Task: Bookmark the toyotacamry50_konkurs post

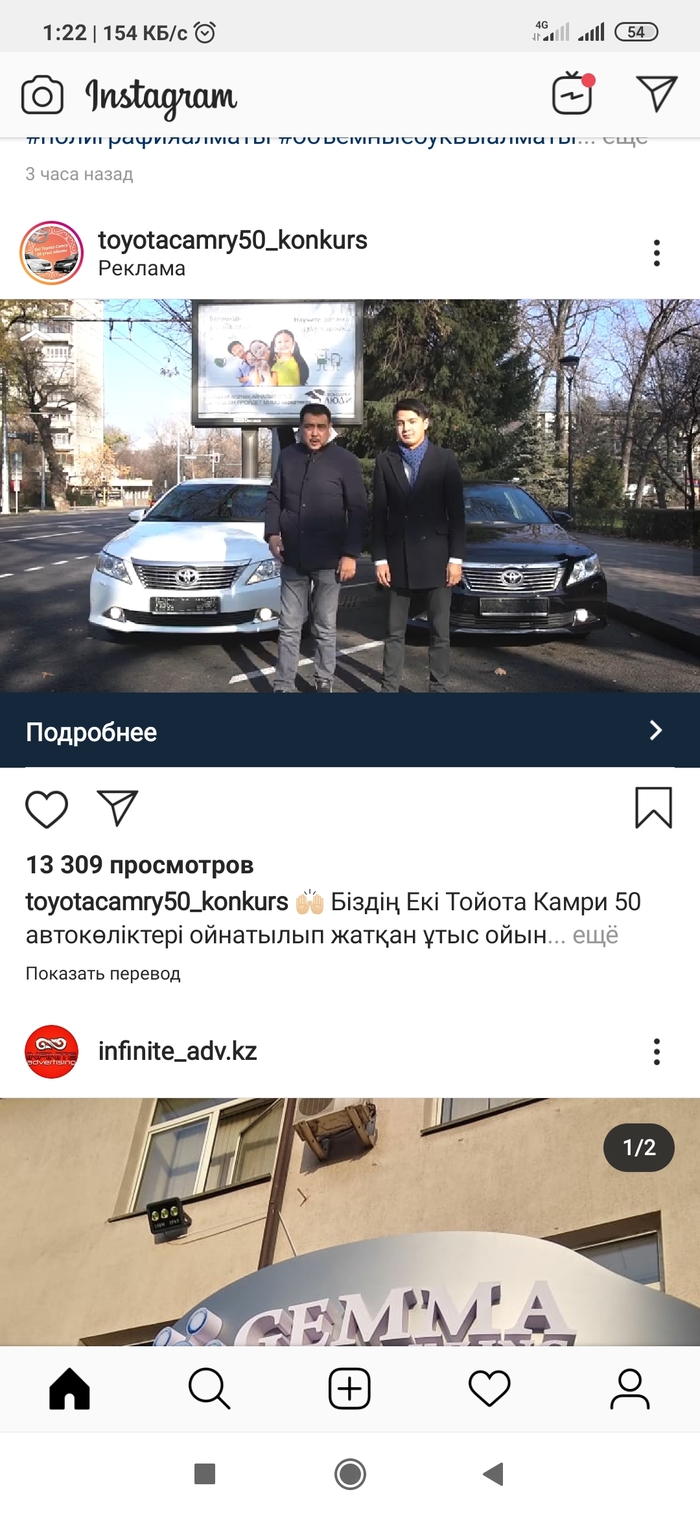Action: coord(653,808)
